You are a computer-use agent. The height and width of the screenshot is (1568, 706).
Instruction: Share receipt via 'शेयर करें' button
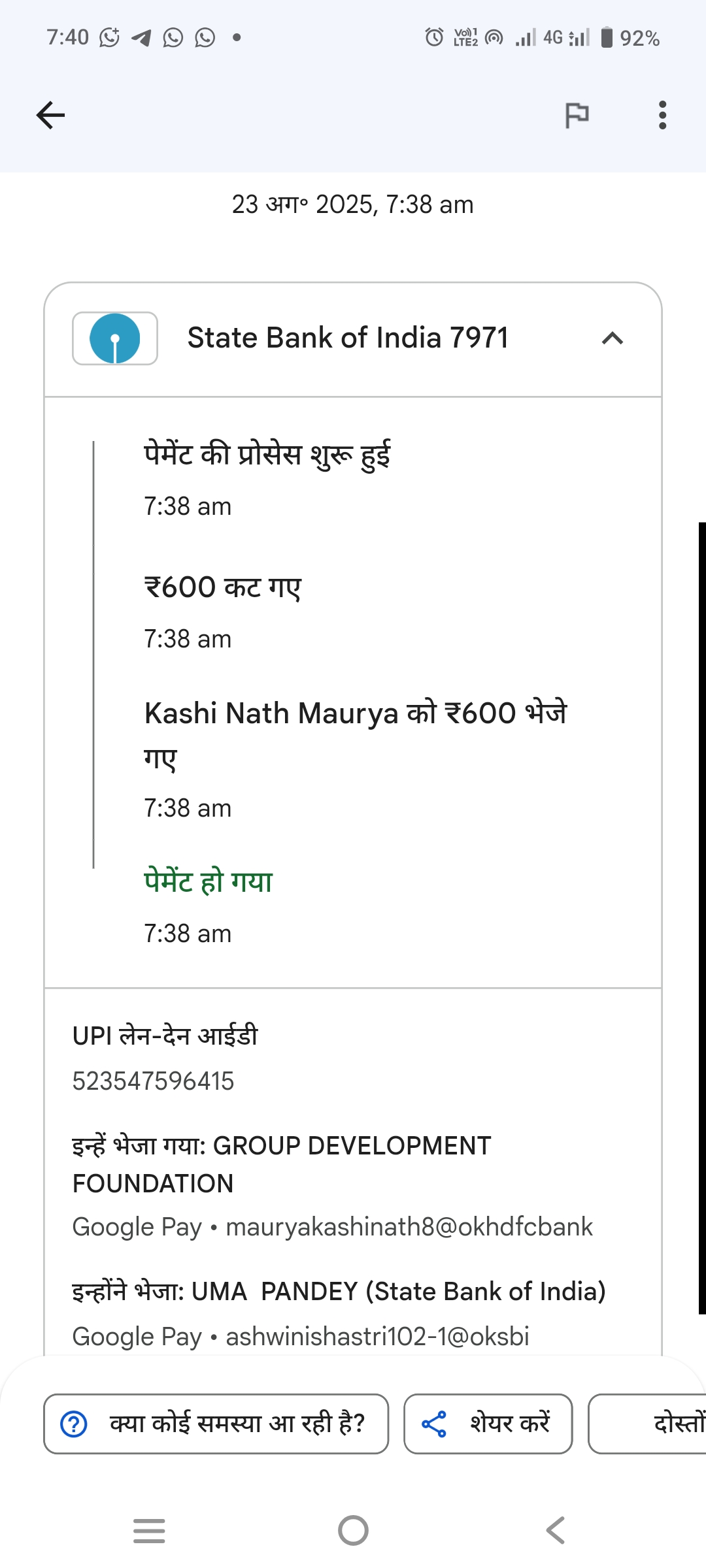[x=488, y=1424]
